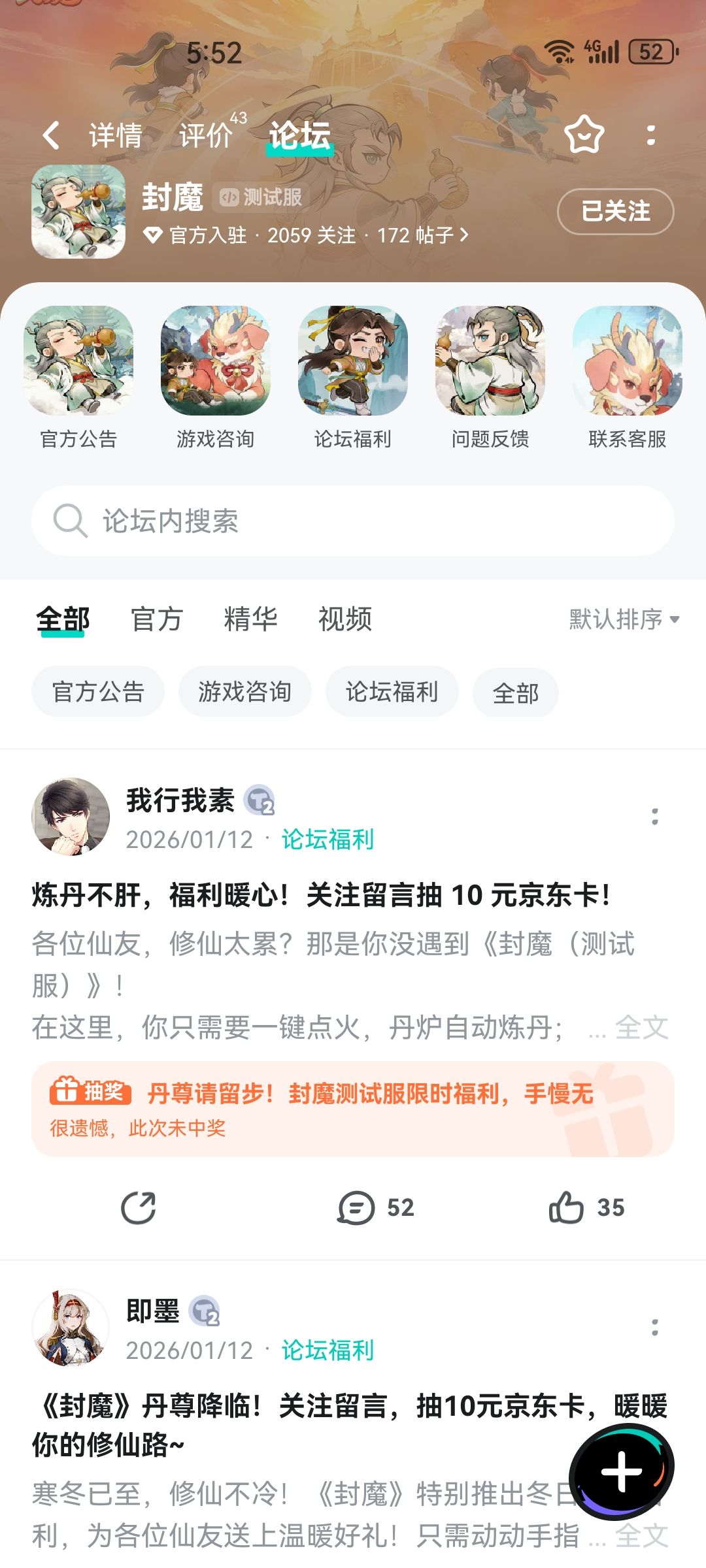This screenshot has height=1568, width=706.
Task: Like the post by 我行我素
Action: (x=587, y=1207)
